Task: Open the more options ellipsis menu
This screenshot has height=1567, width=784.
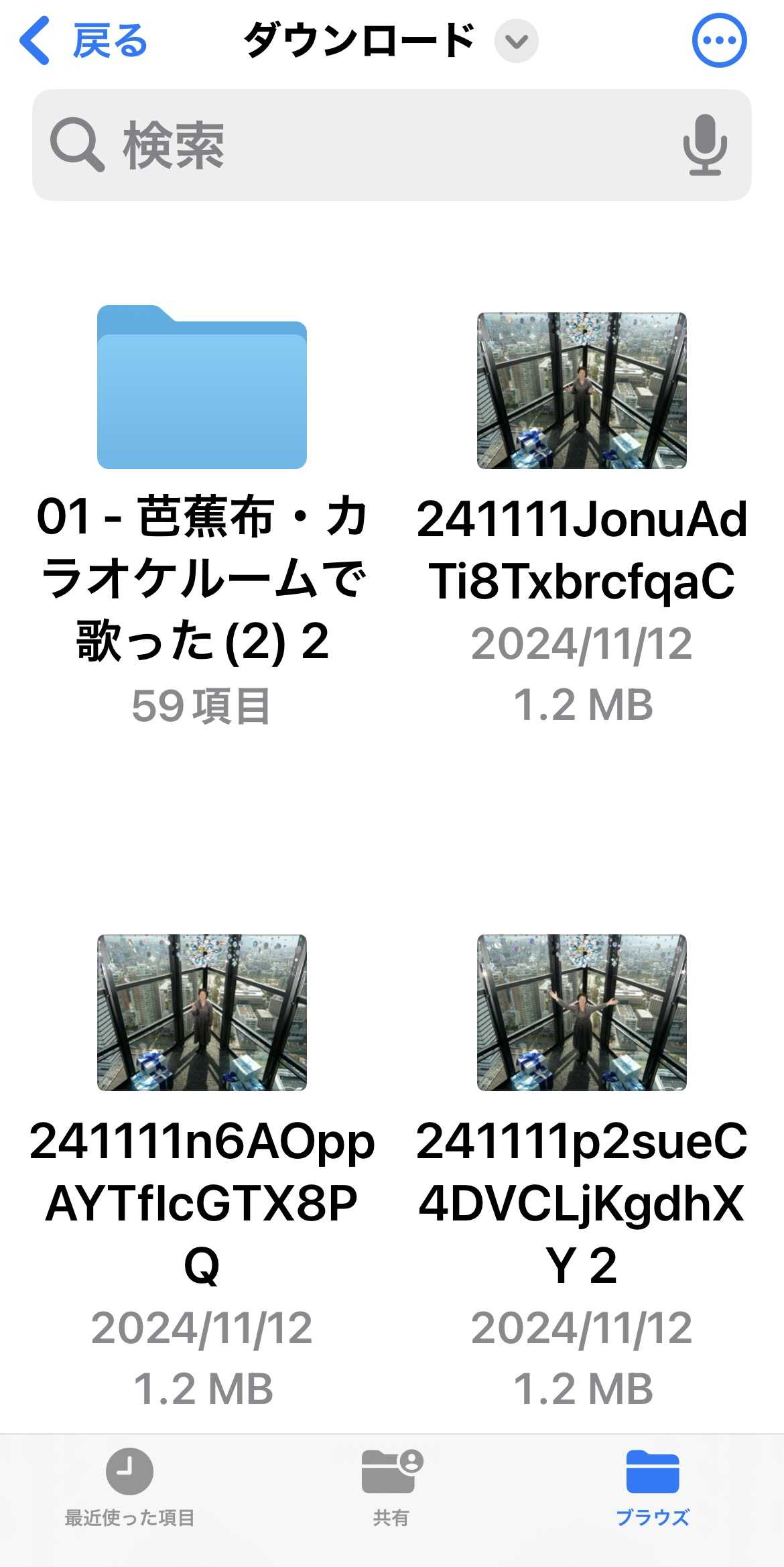Action: point(719,41)
